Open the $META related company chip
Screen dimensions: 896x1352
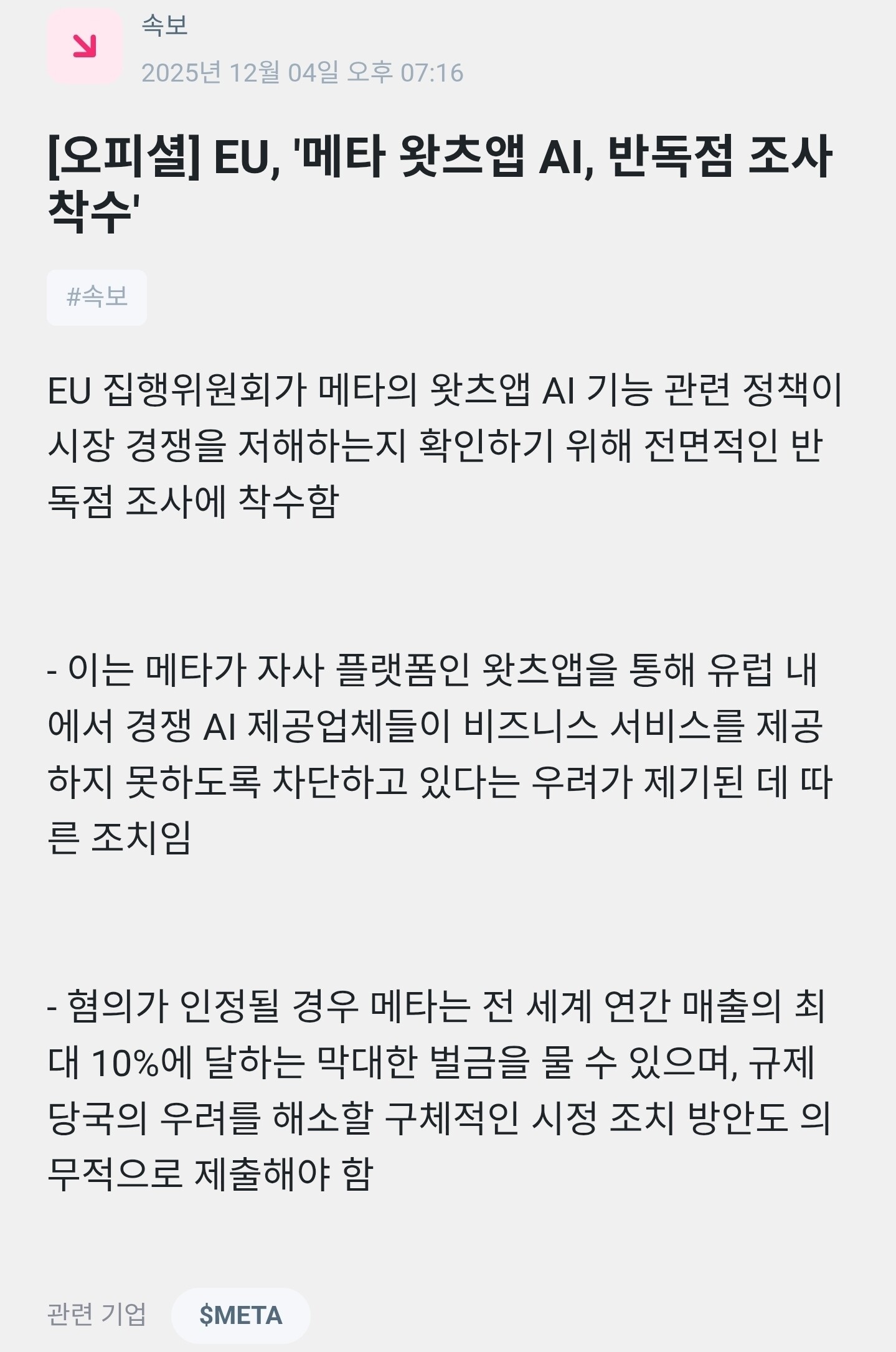pos(241,1315)
